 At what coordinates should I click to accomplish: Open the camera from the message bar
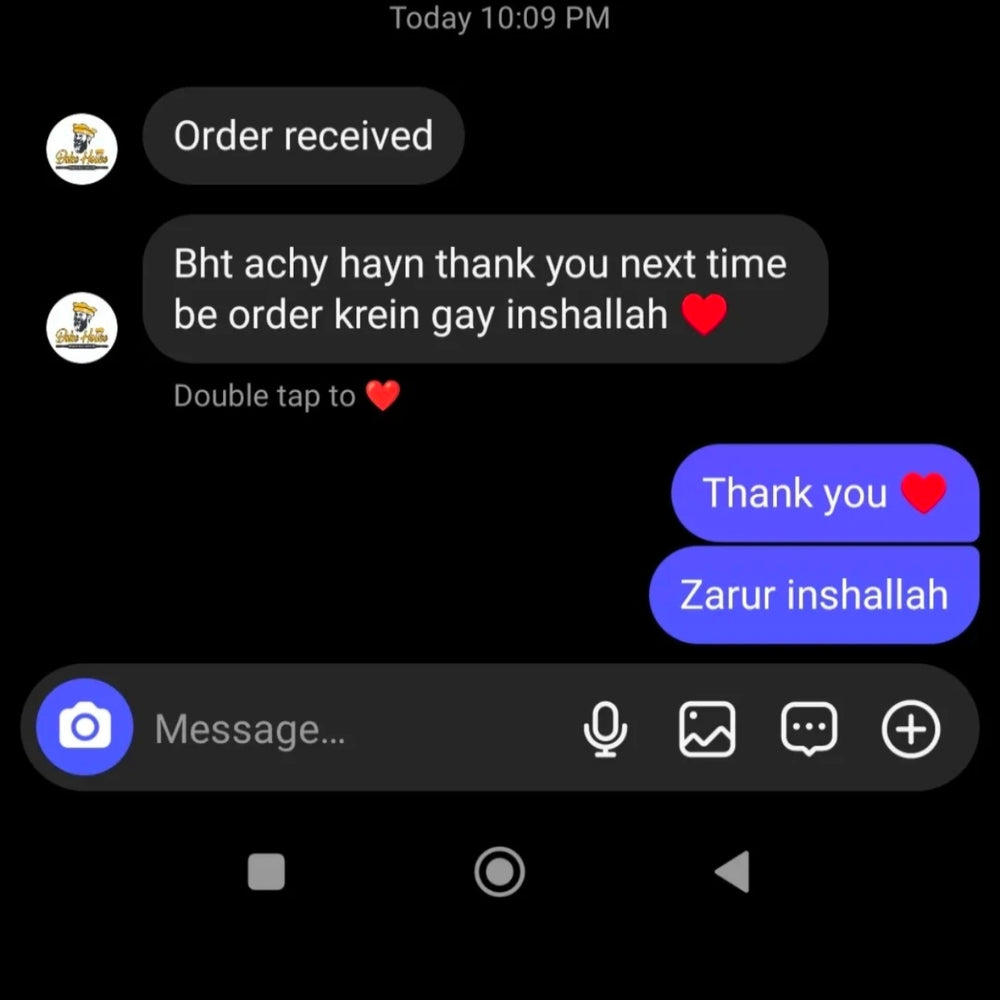[85, 727]
